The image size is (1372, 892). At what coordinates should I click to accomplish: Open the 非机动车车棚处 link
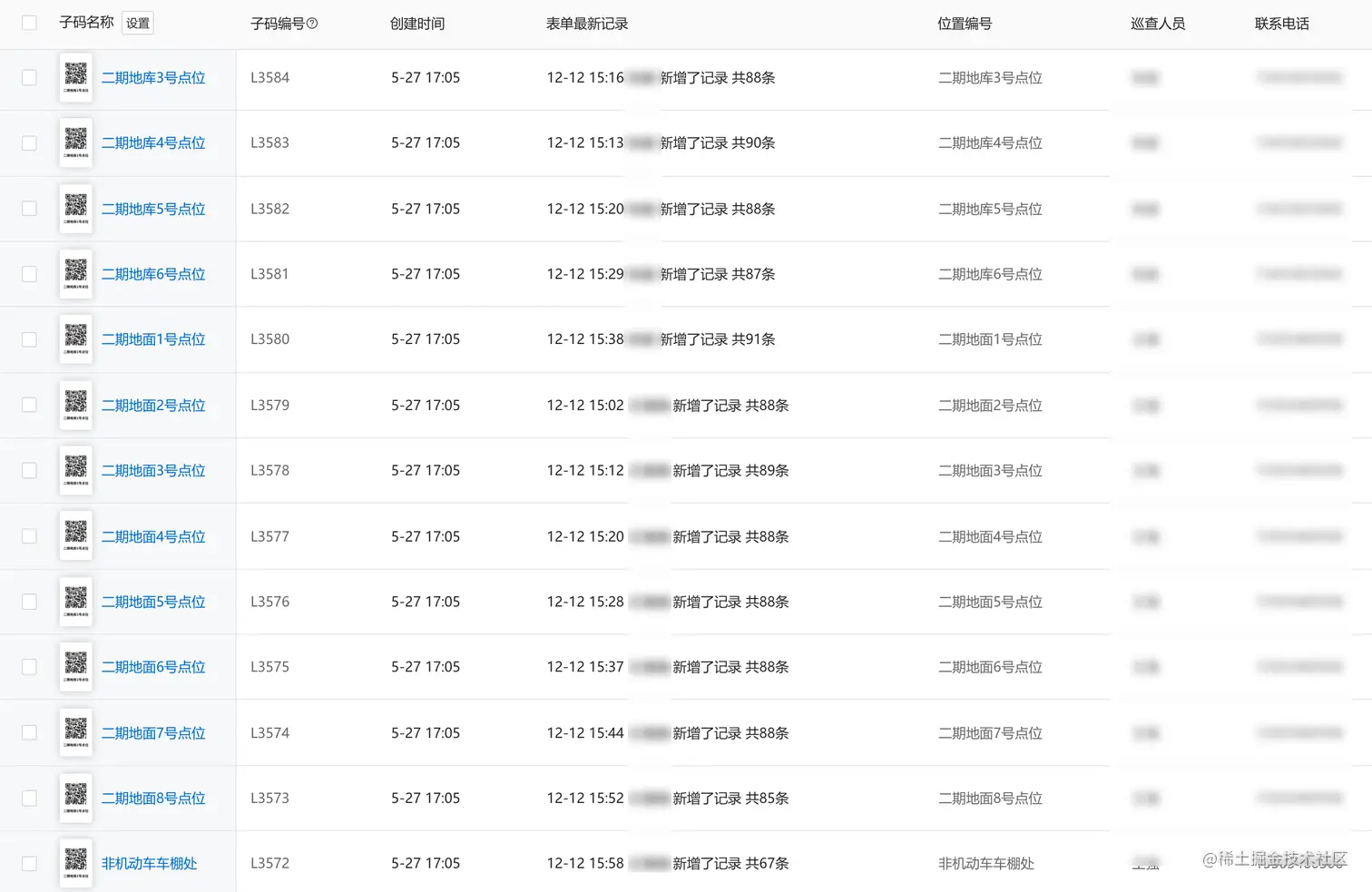tap(150, 864)
